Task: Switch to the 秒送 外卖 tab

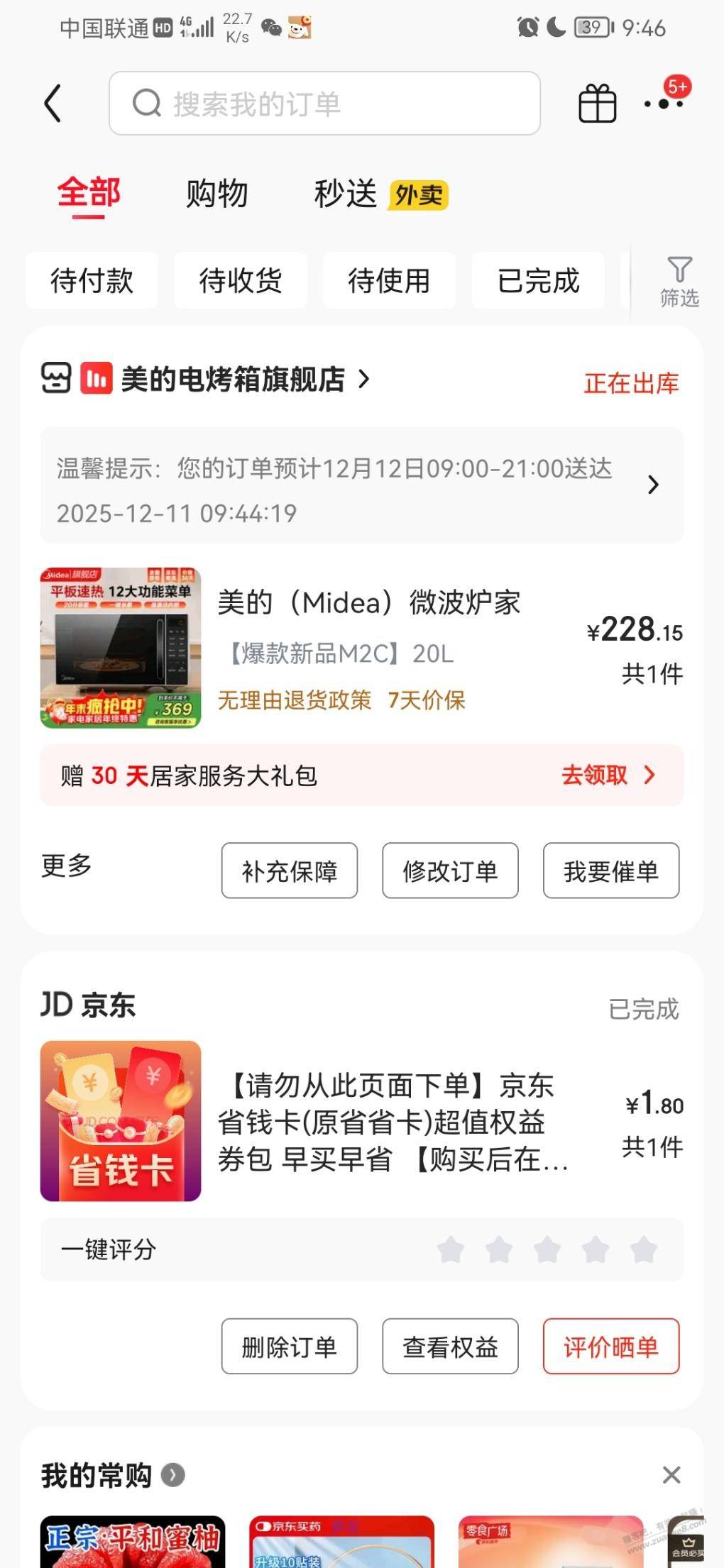Action: point(380,194)
